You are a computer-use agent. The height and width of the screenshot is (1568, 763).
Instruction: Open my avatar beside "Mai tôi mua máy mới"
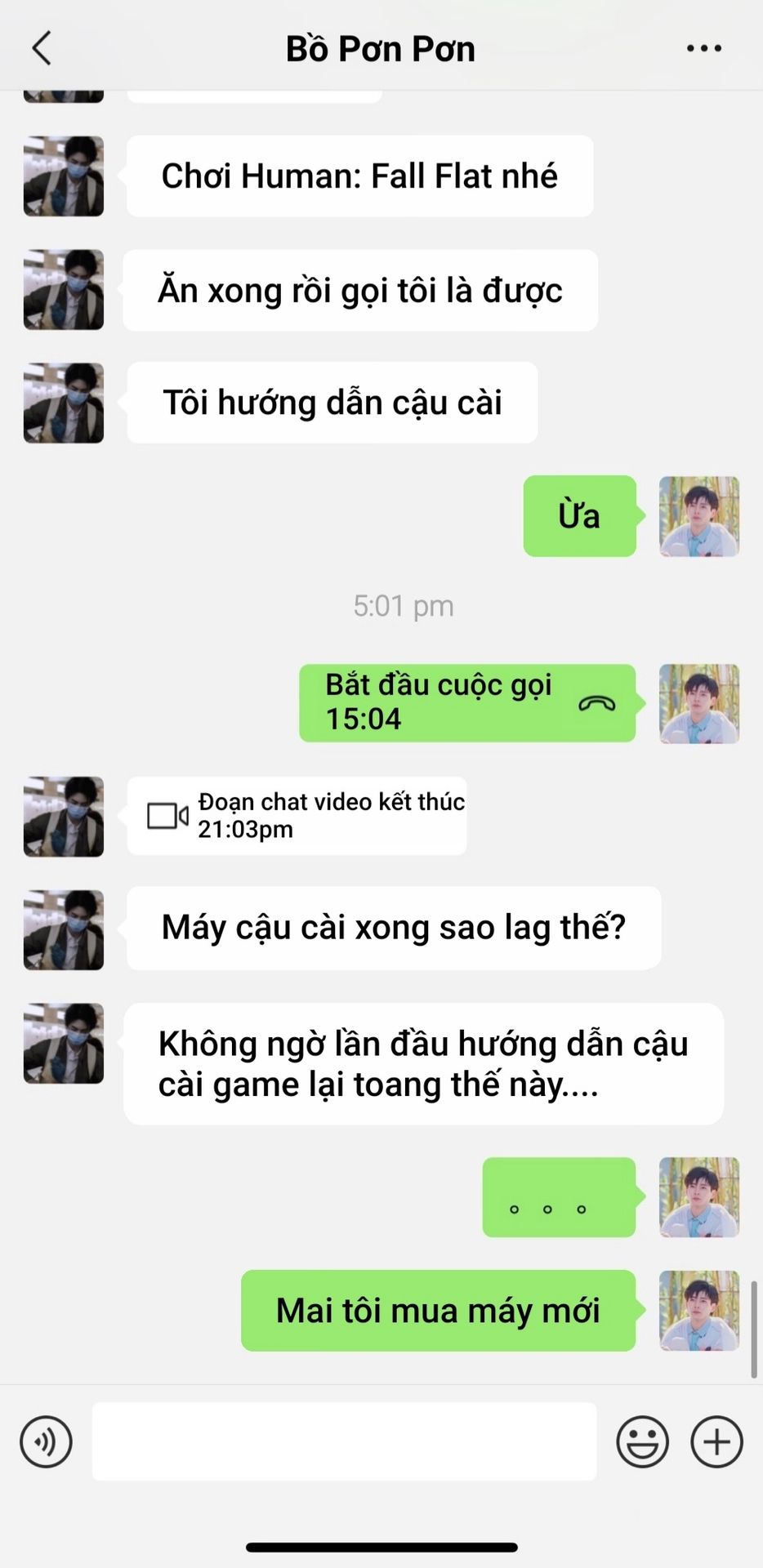click(699, 1310)
